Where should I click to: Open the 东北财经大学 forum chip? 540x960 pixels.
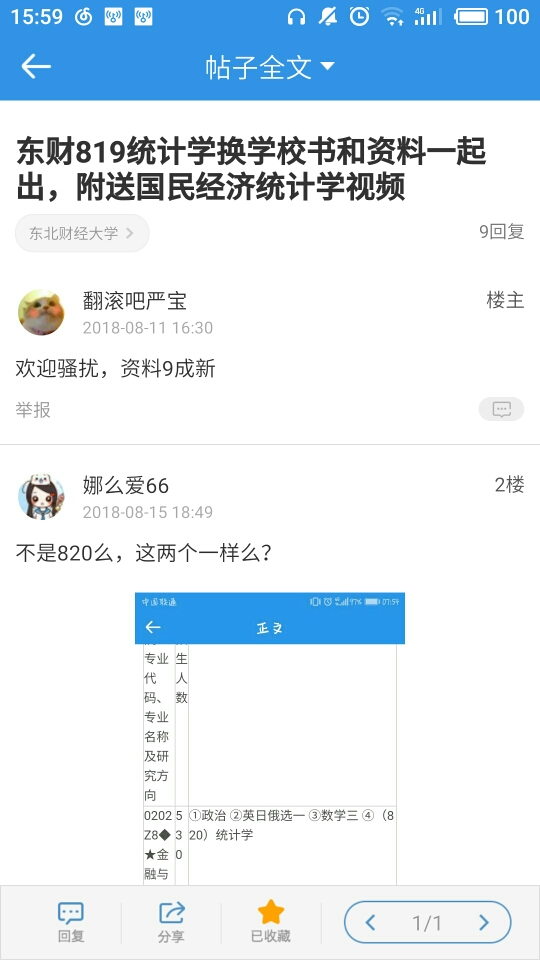tap(82, 233)
